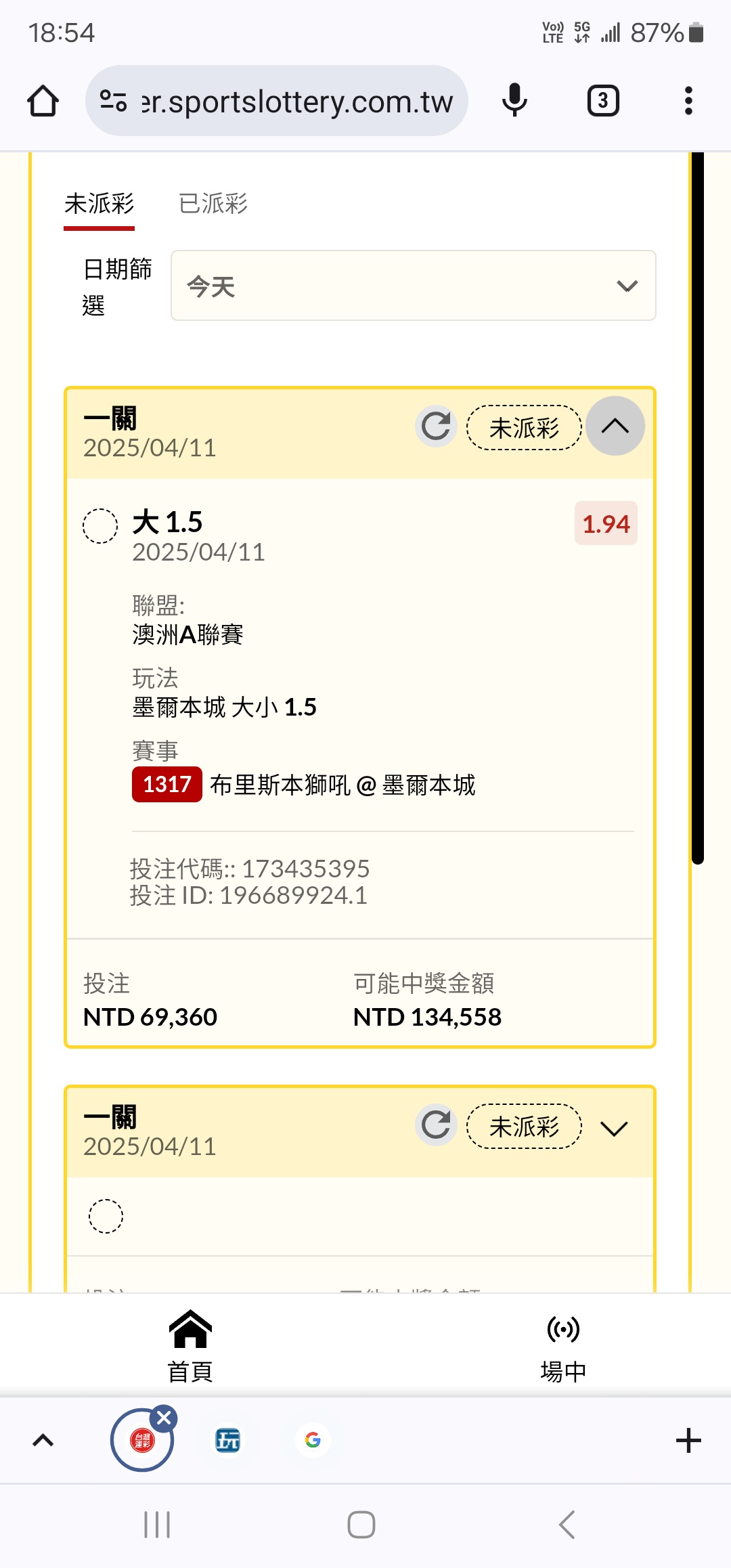731x1568 pixels.
Task: Collapse the first 一關 bet card
Action: click(x=615, y=426)
